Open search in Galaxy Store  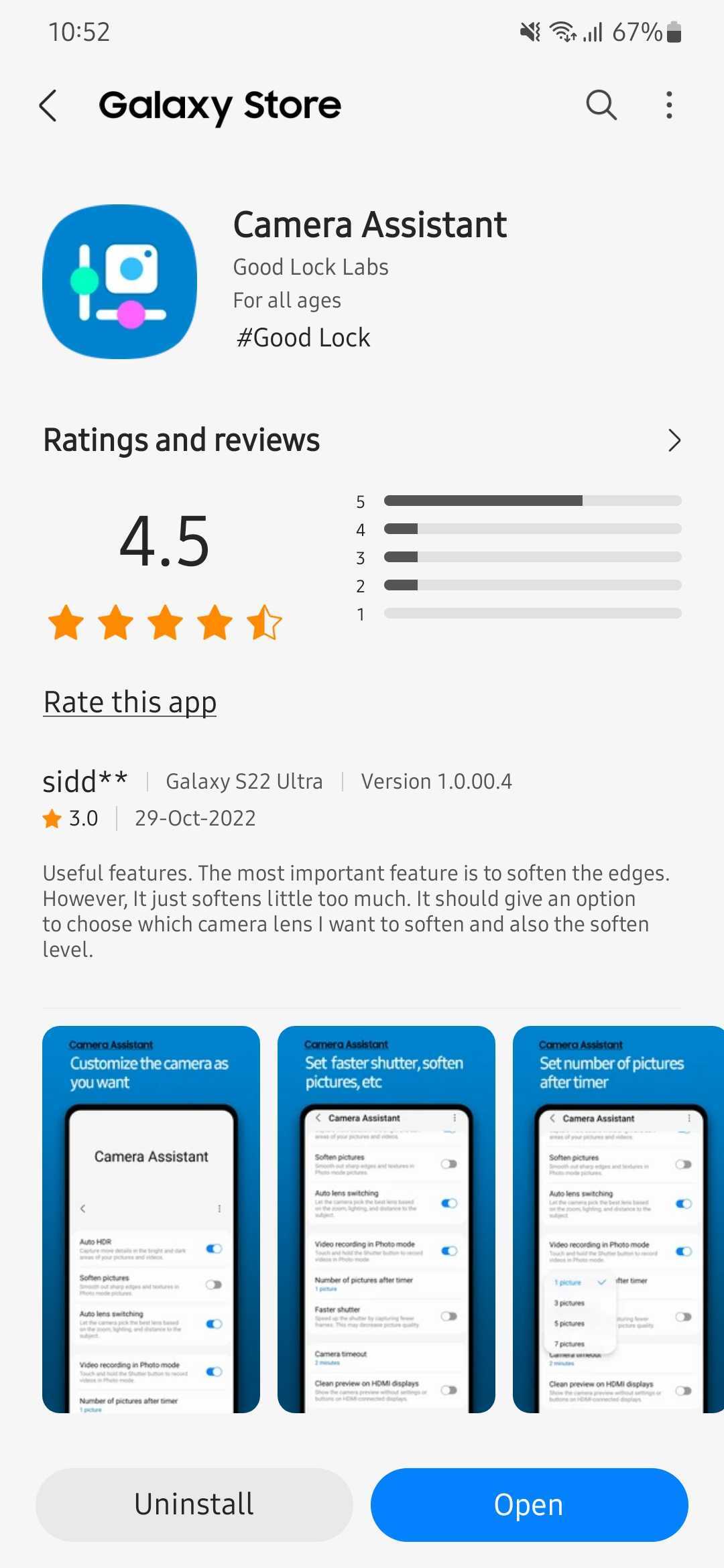pos(601,105)
